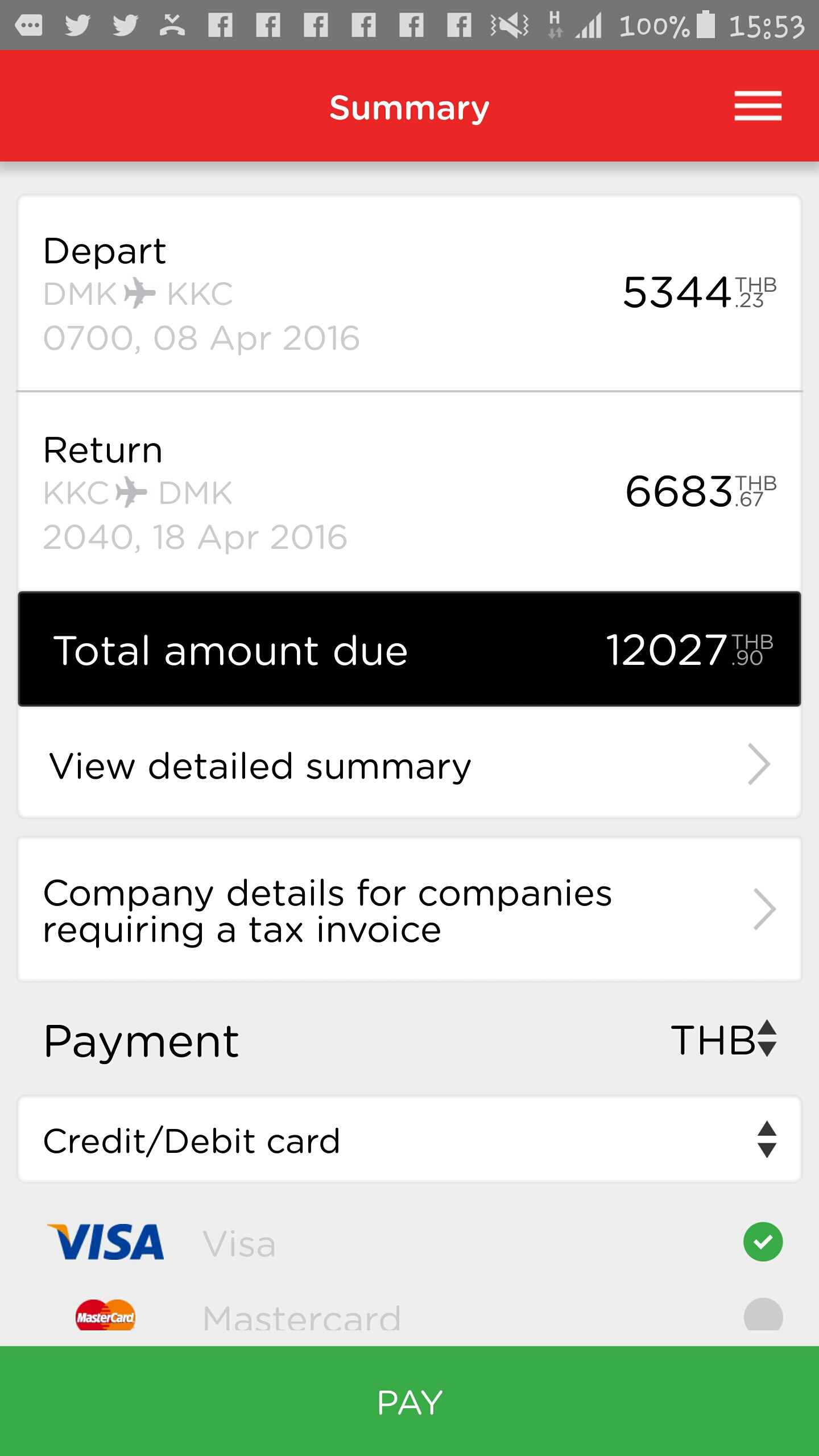Open the hamburger menu
Viewport: 819px width, 1456px height.
(x=758, y=106)
